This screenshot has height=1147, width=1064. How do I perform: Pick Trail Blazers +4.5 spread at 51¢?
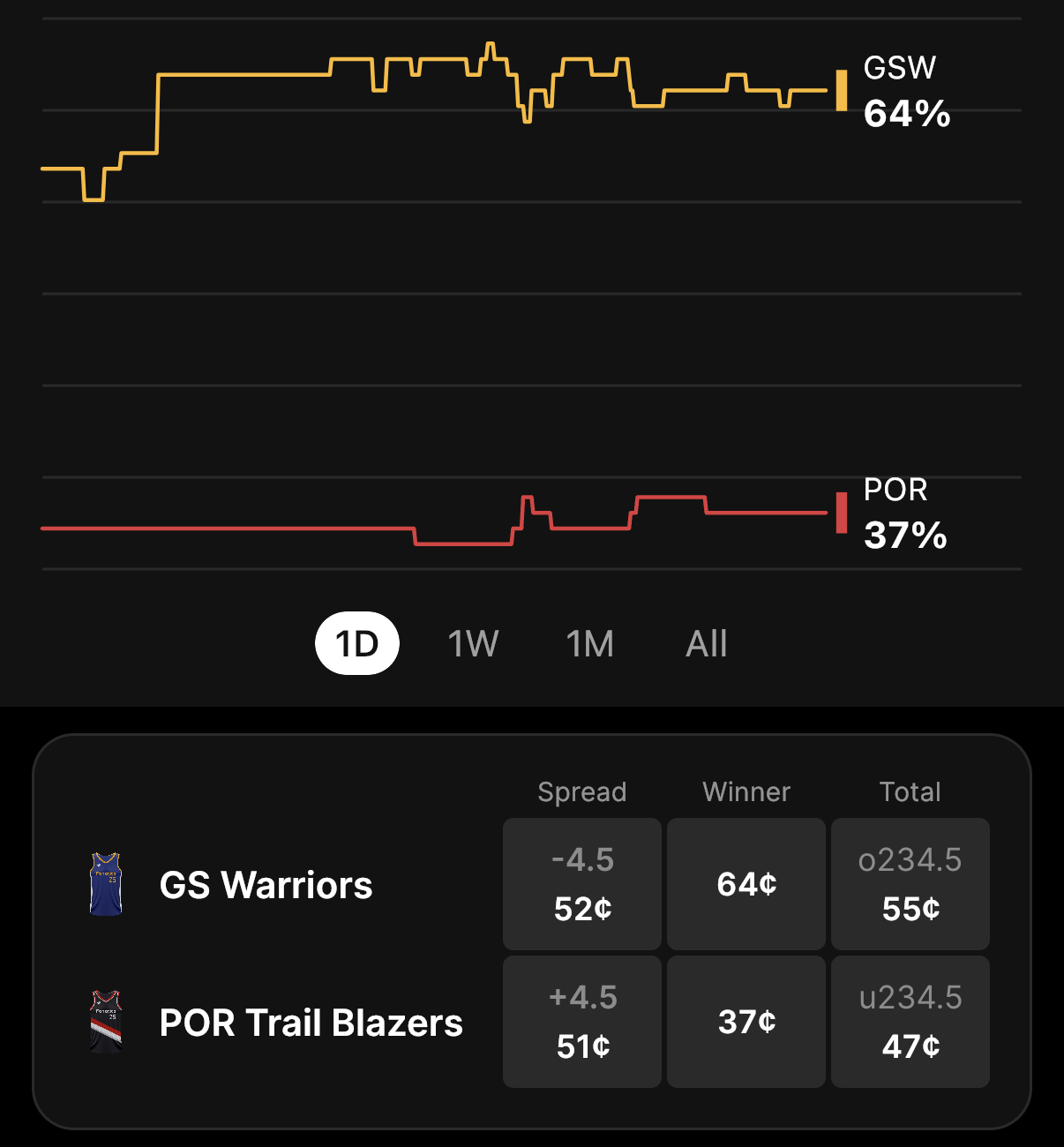point(582,1022)
